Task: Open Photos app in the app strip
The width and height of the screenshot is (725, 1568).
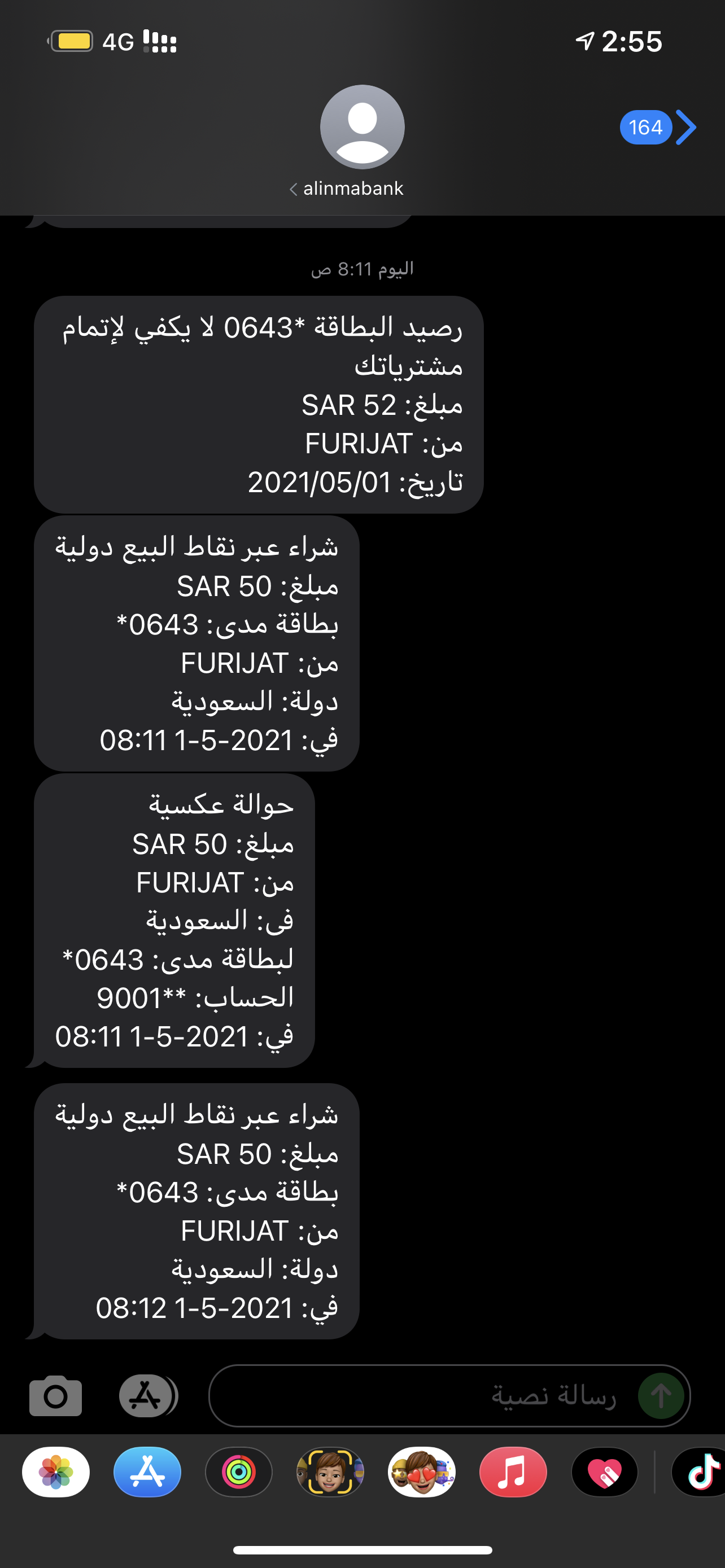Action: click(x=56, y=1473)
